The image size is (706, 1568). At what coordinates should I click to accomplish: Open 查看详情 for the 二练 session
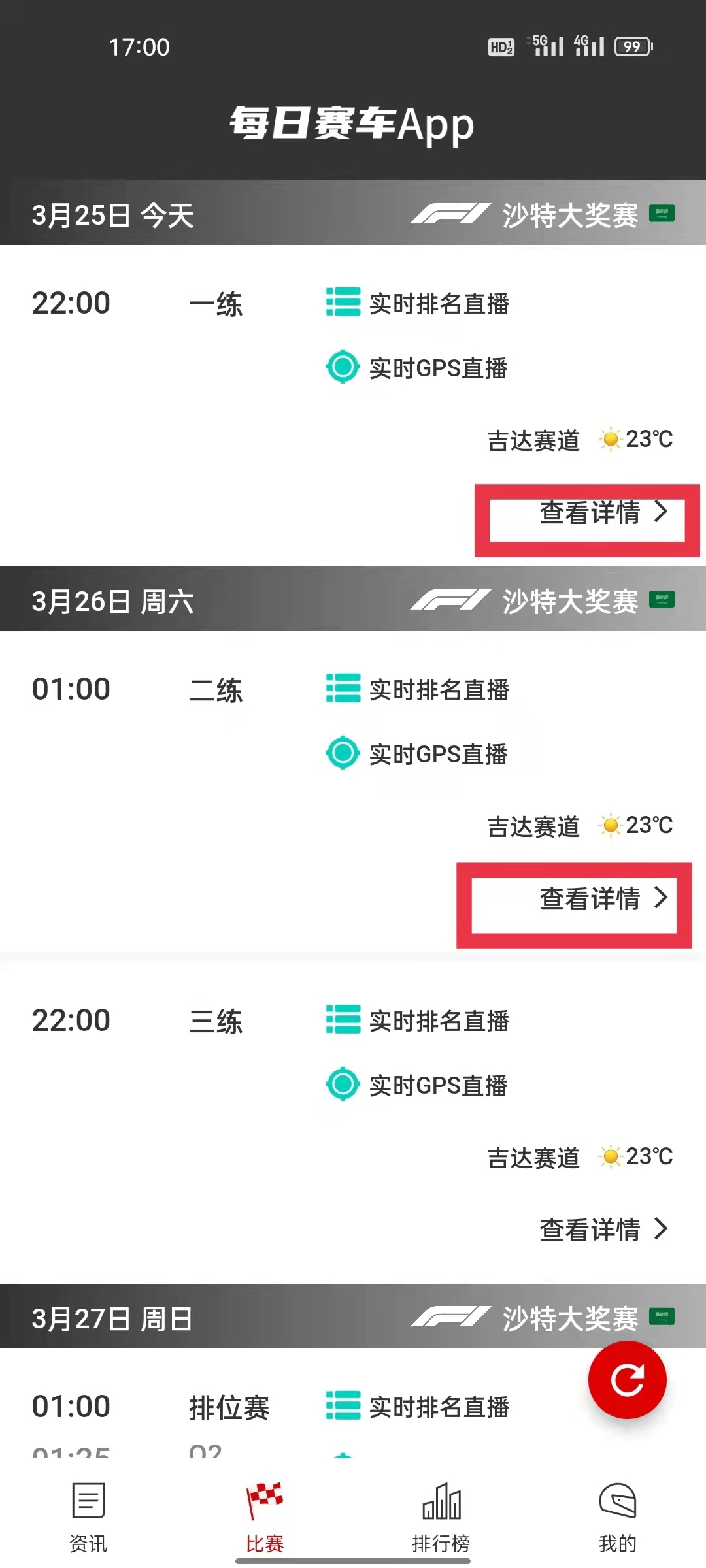[603, 899]
